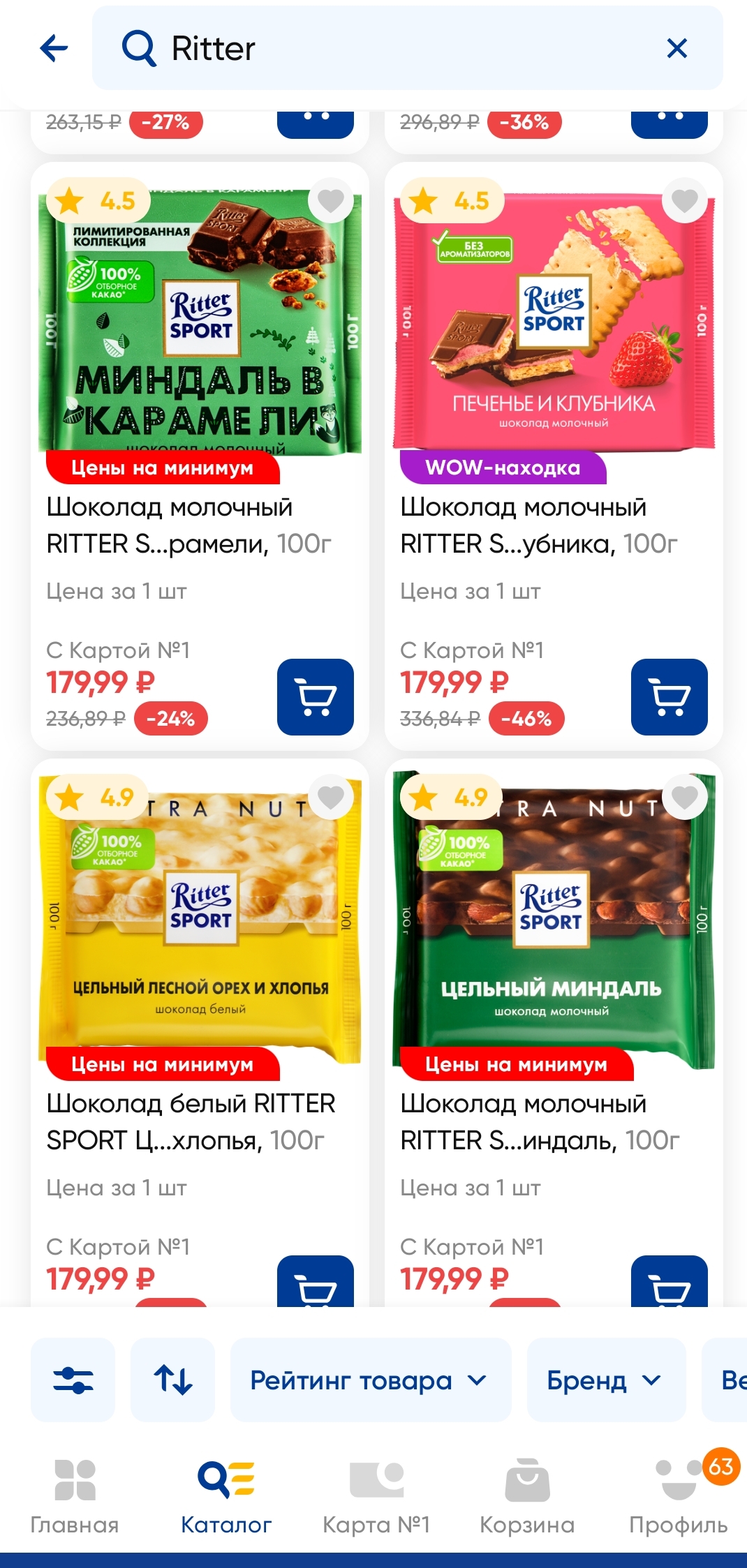Image resolution: width=747 pixels, height=1568 pixels.
Task: Open the filters panel
Action: click(x=73, y=1380)
